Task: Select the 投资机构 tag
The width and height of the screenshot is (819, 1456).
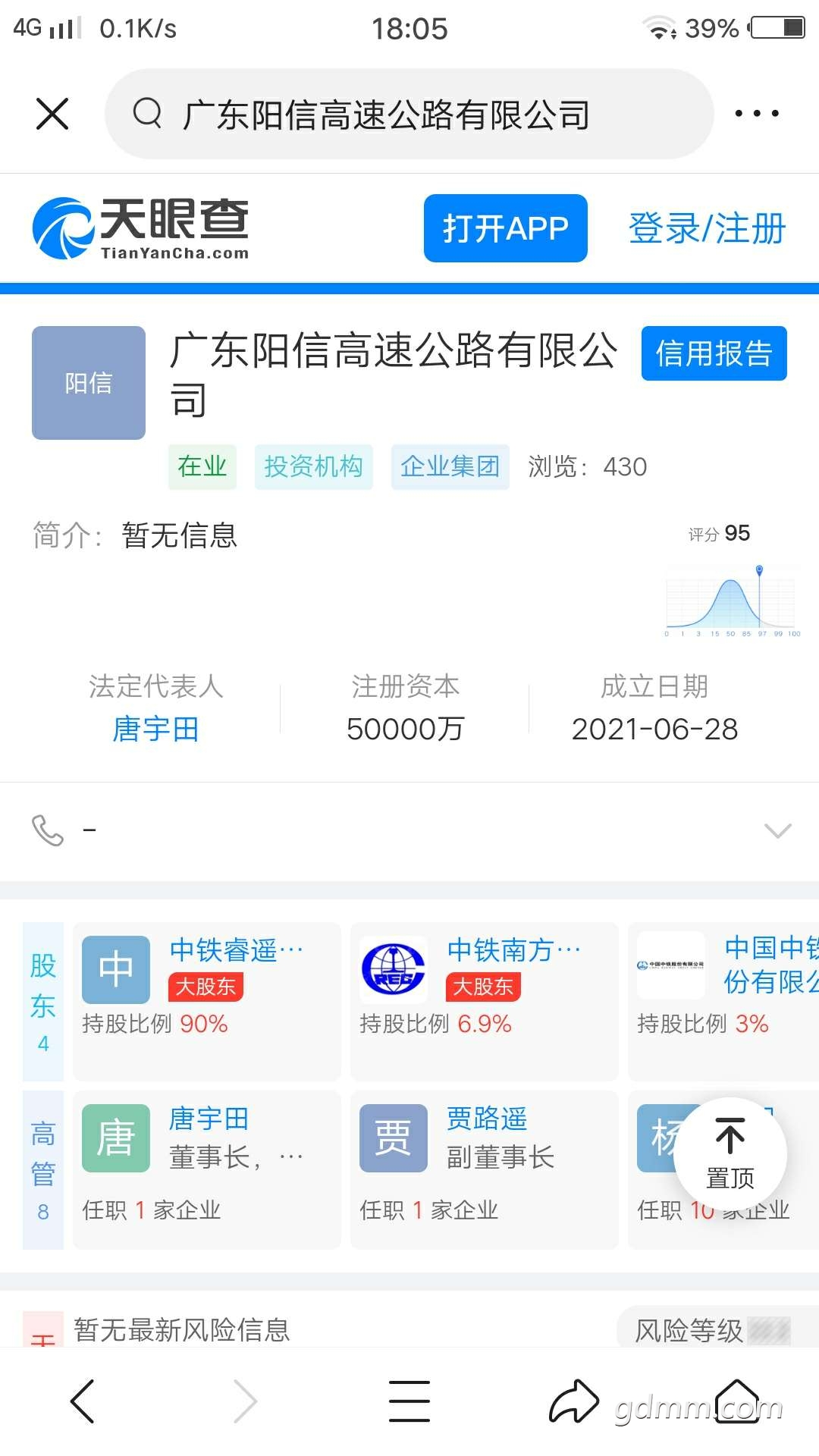Action: click(x=314, y=466)
